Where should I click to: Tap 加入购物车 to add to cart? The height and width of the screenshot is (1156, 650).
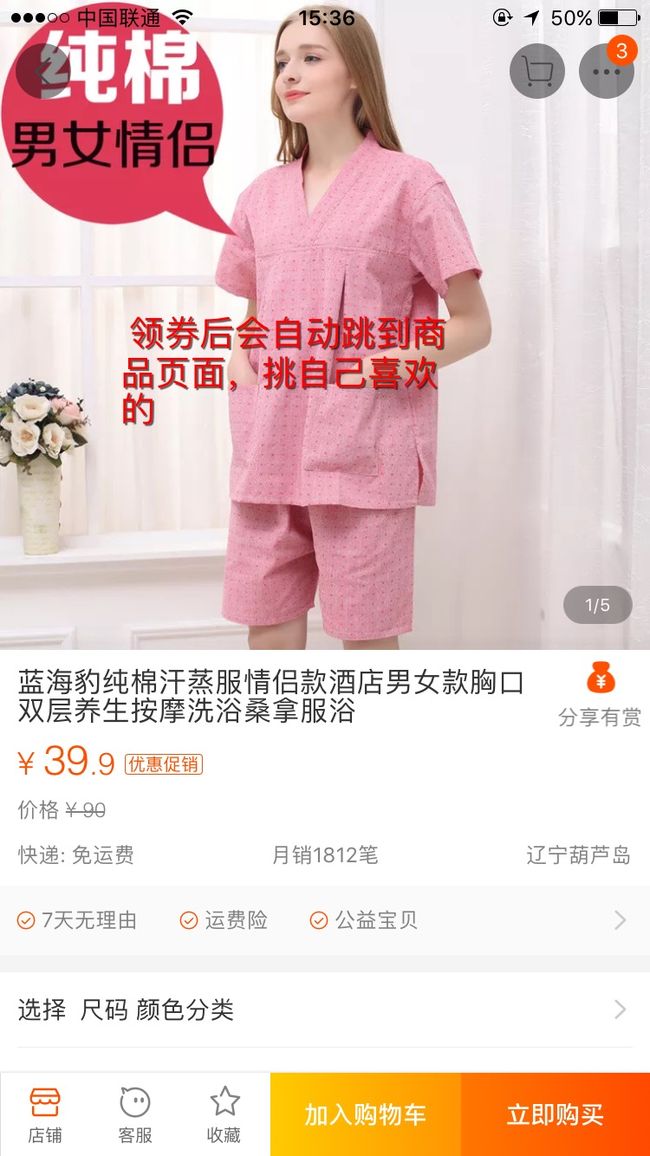click(366, 1115)
